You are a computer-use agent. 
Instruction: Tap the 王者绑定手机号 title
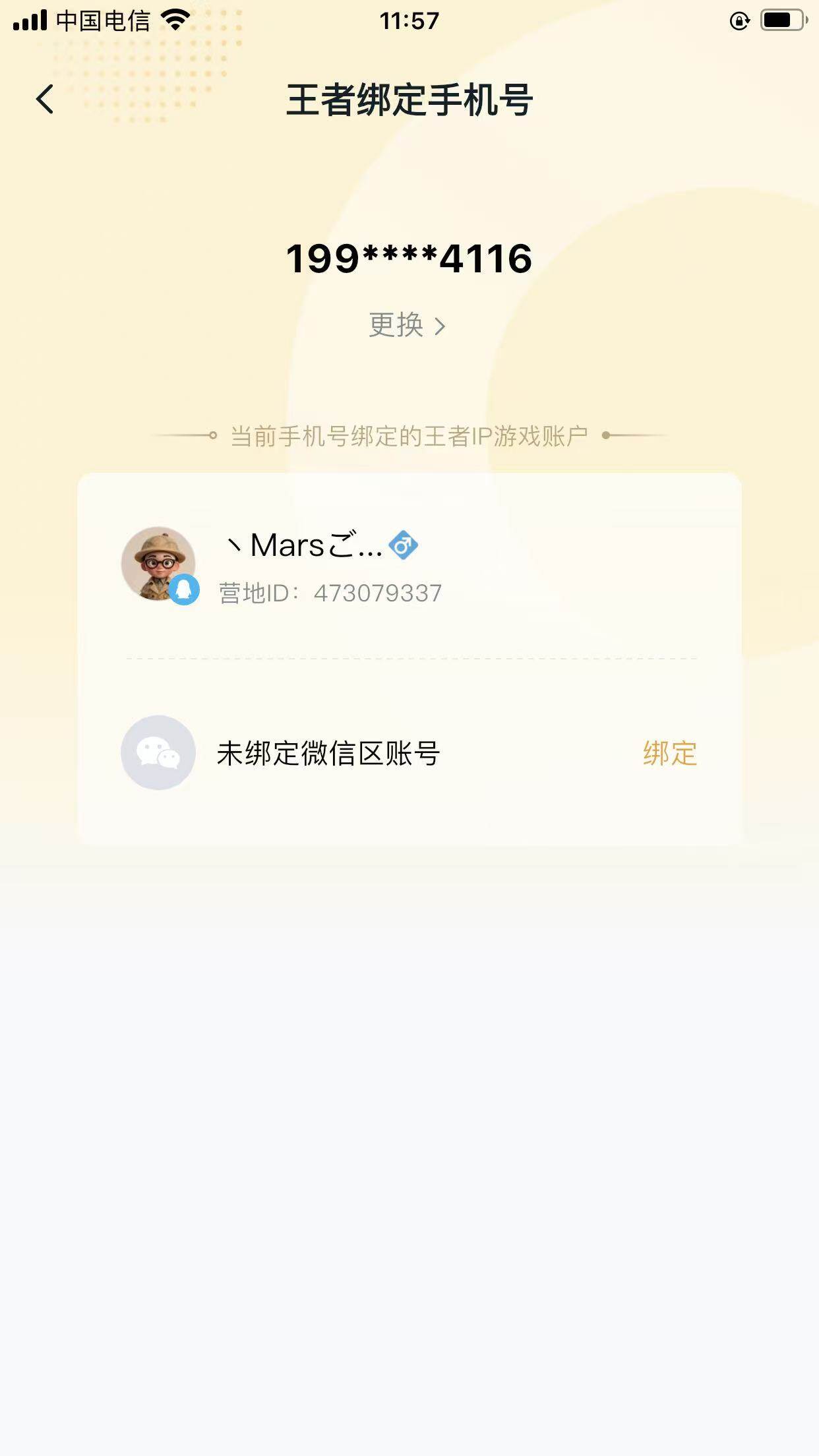409,99
